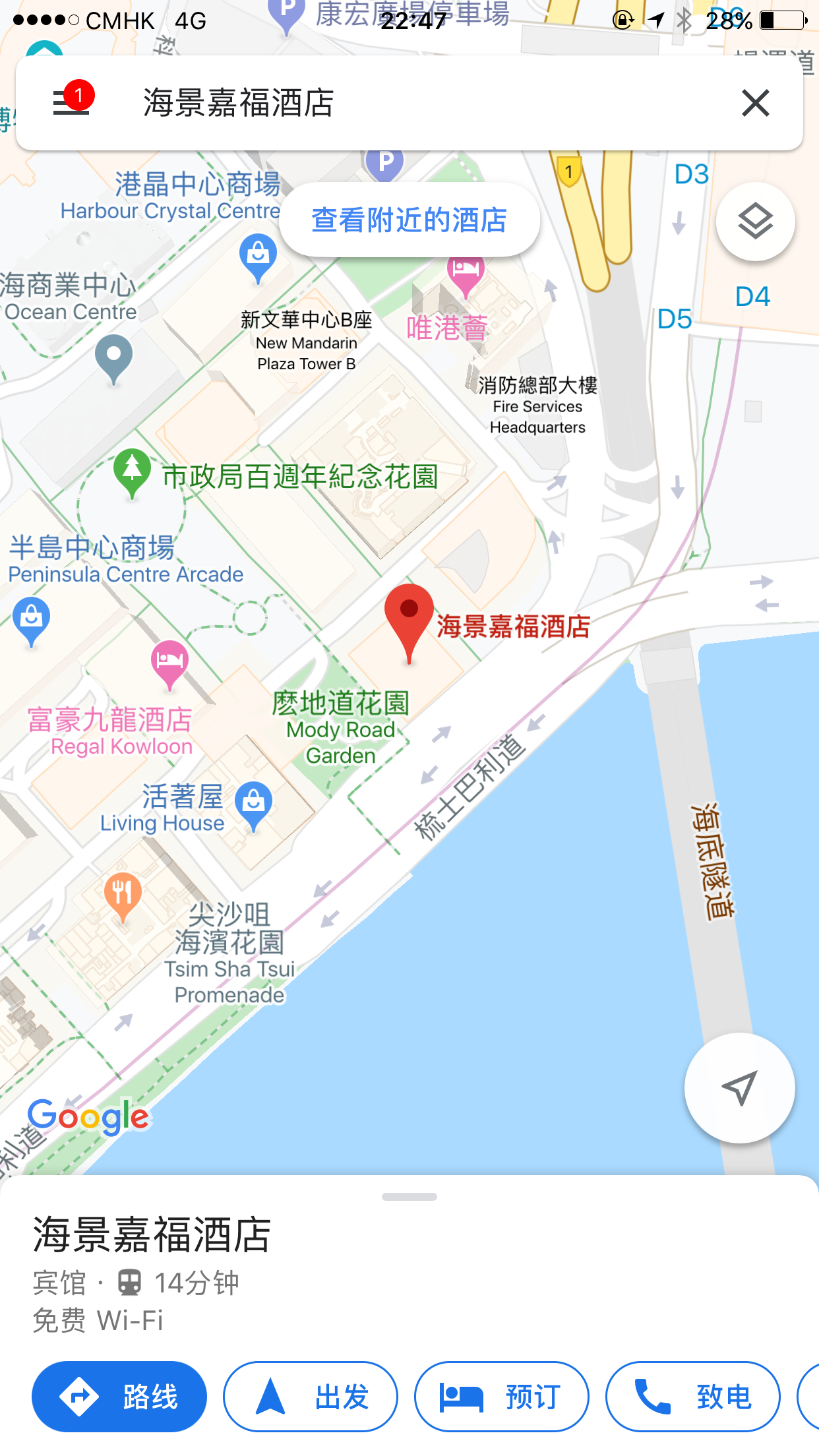
Task: Clear the 海景嘉福酒店 search
Action: (x=755, y=103)
